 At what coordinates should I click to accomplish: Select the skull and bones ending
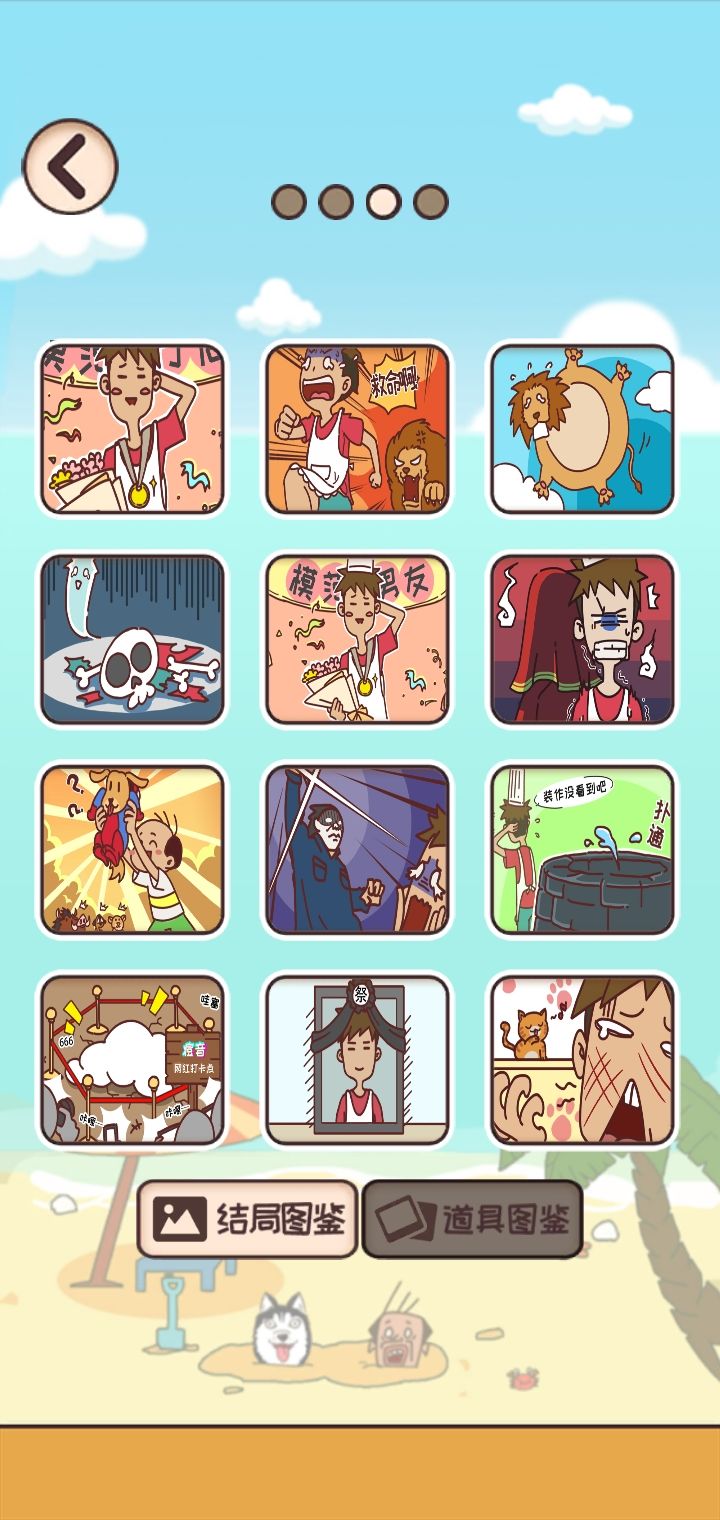coord(135,637)
